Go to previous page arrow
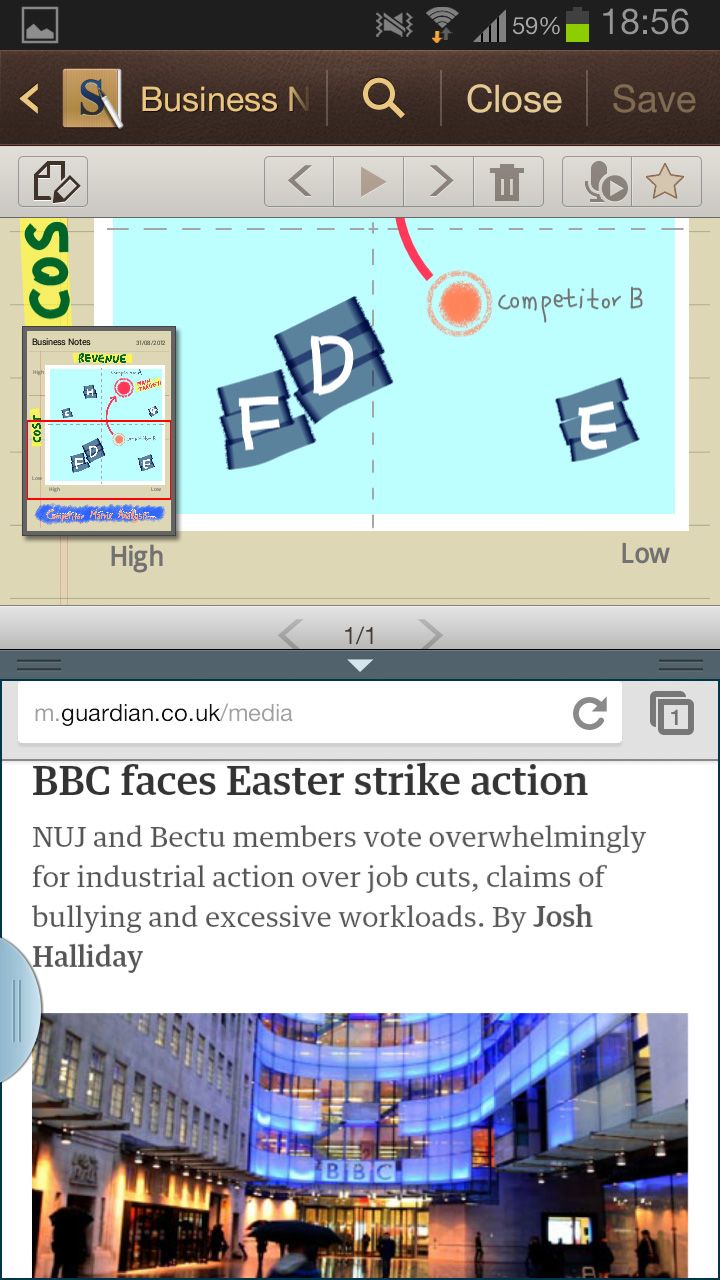 298,181
